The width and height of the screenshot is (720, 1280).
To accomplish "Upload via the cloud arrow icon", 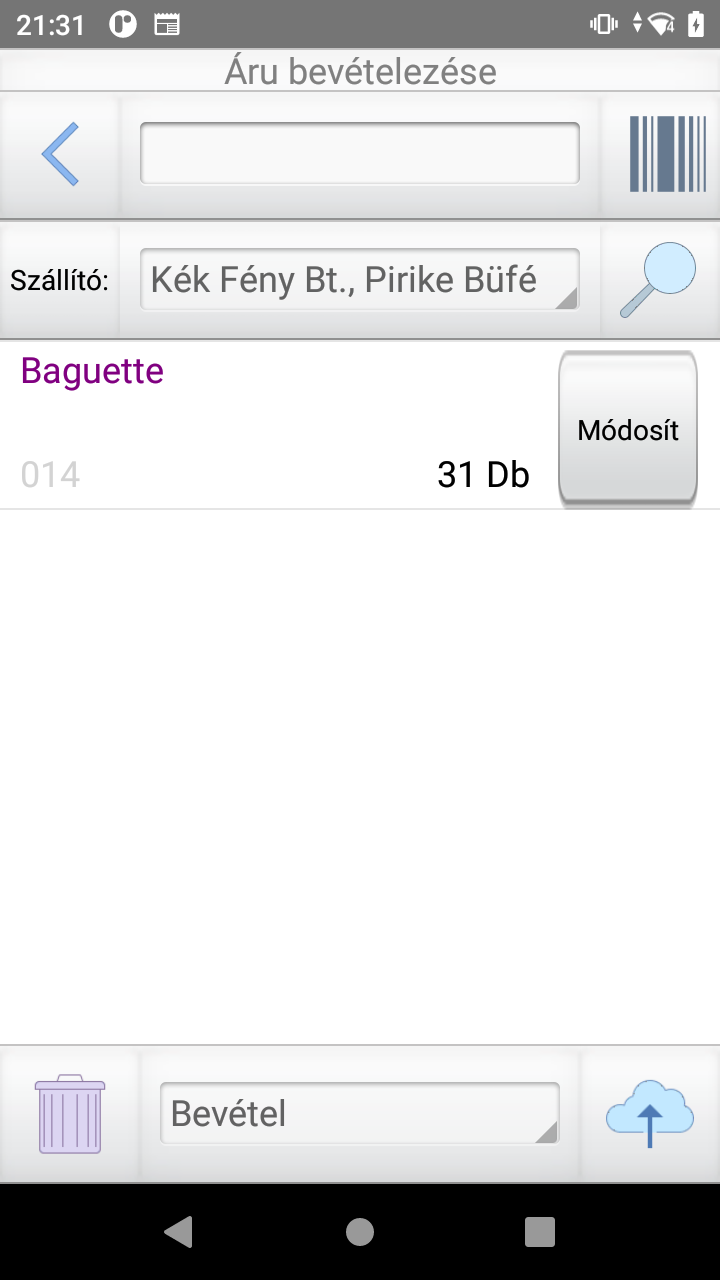I will 650,1113.
